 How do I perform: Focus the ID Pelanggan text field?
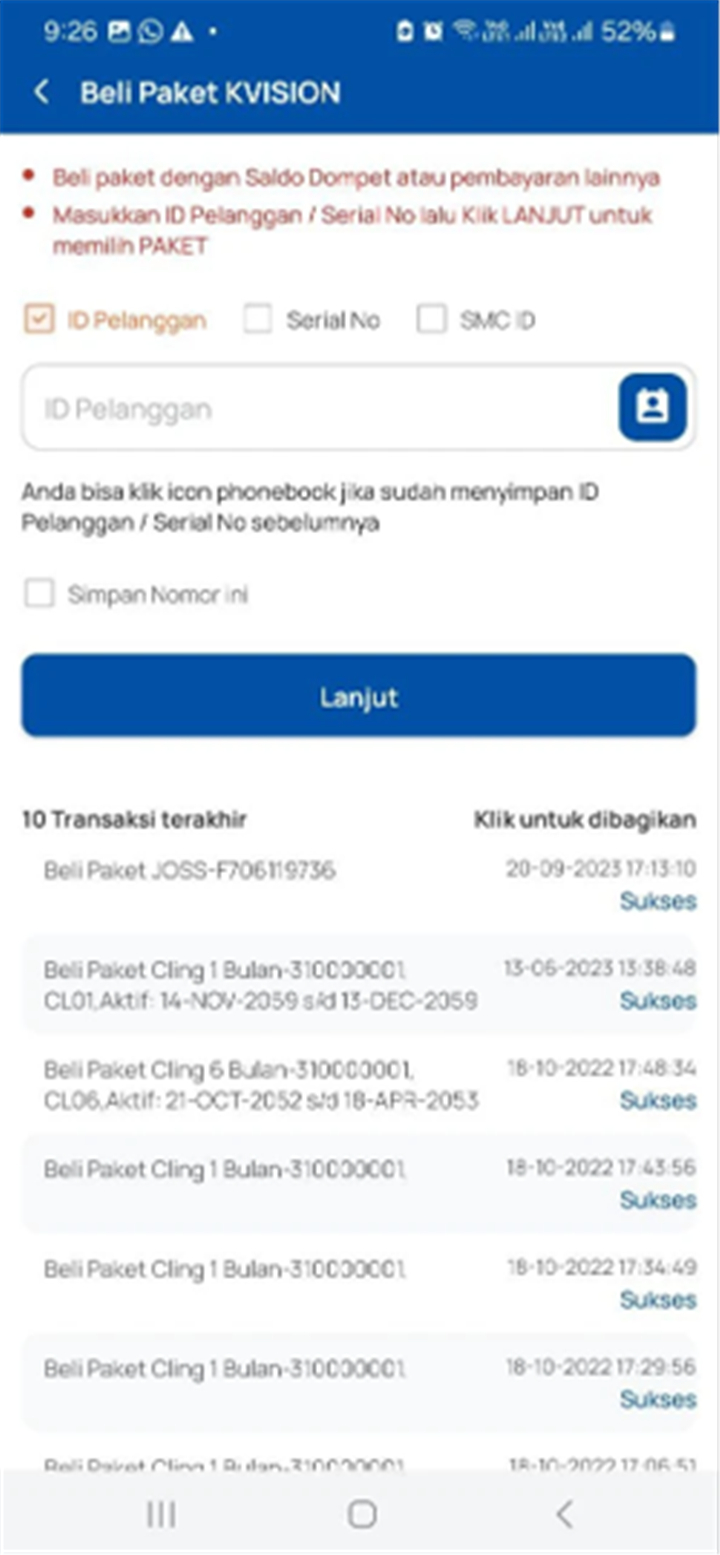(320, 408)
